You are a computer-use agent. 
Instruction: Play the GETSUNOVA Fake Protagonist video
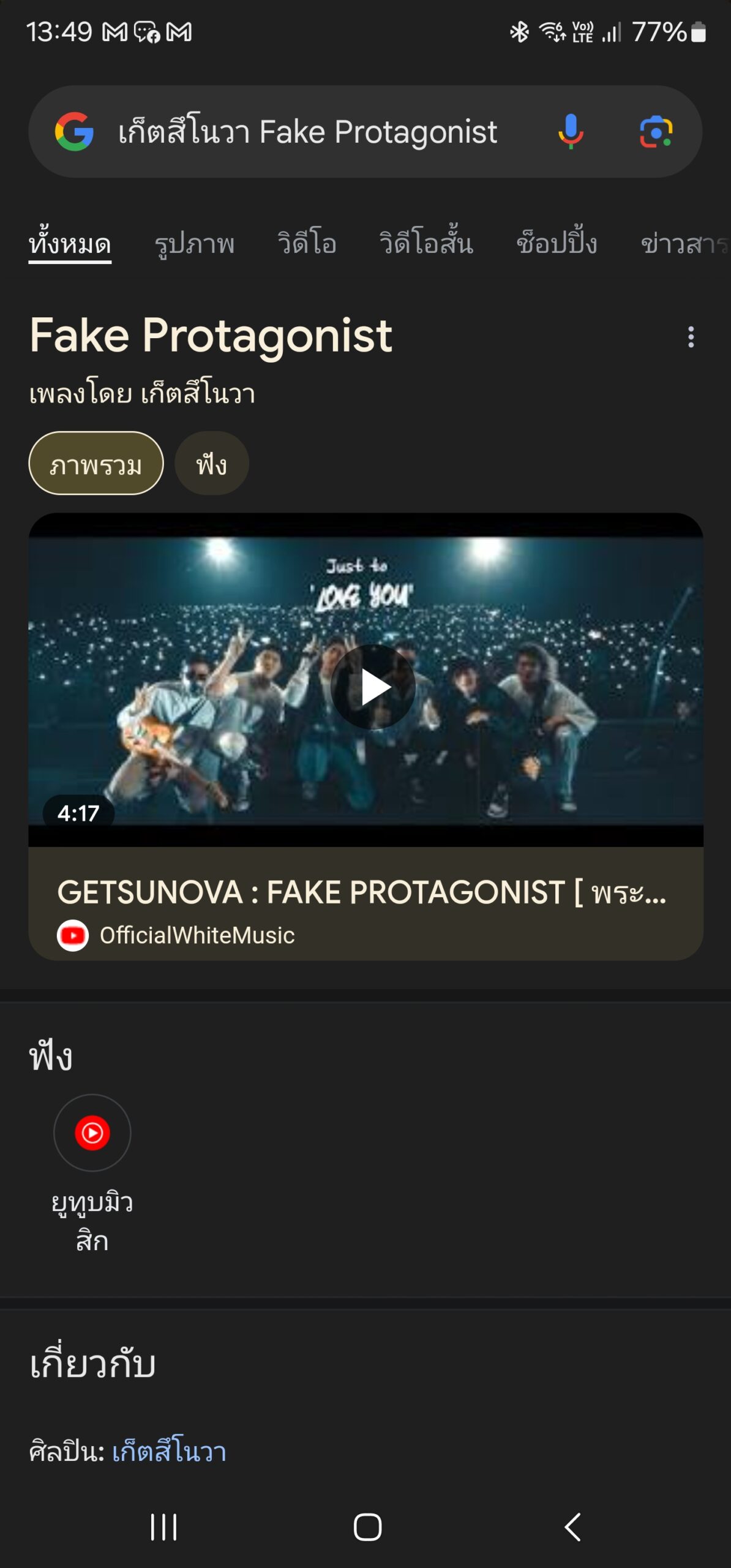[x=372, y=686]
